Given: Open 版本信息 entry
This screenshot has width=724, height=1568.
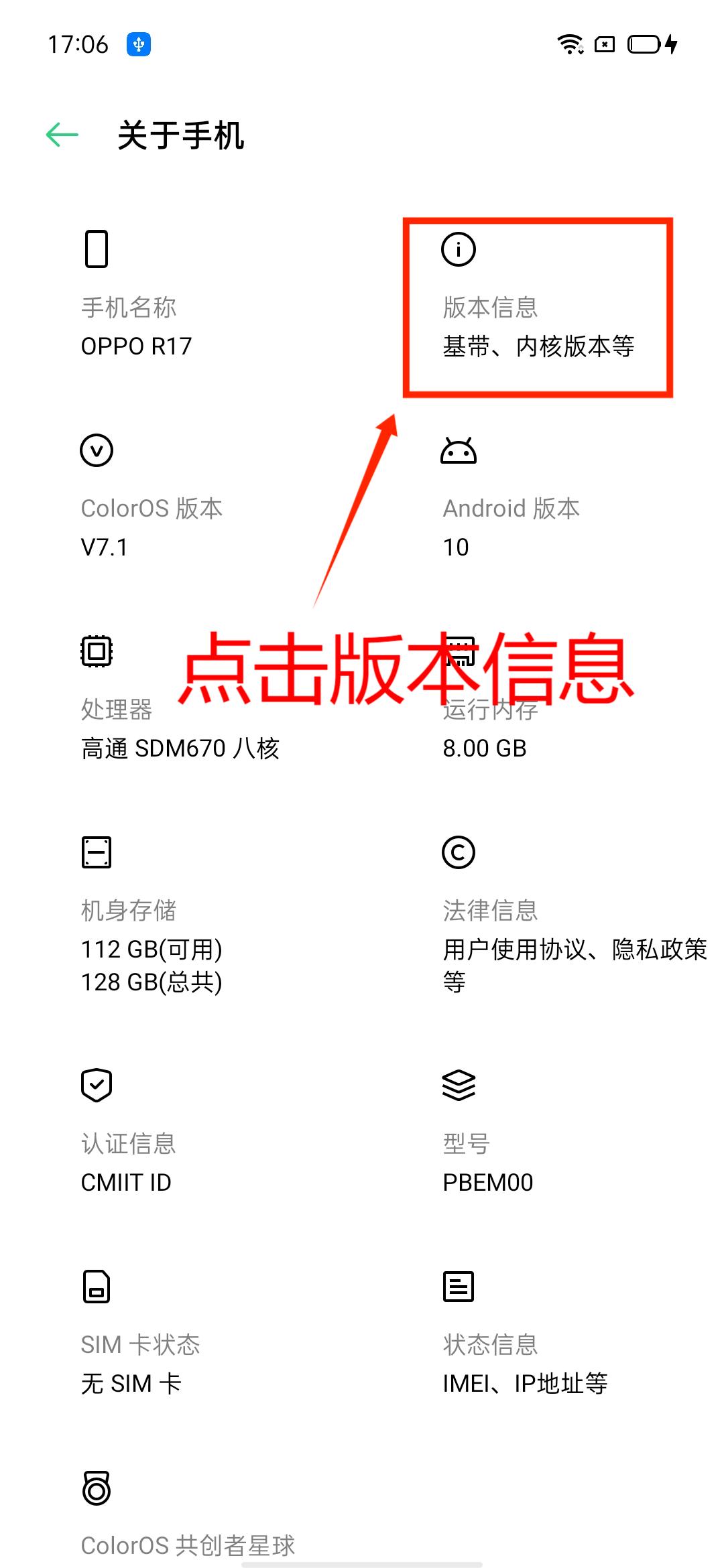Looking at the screenshot, I should [538, 295].
